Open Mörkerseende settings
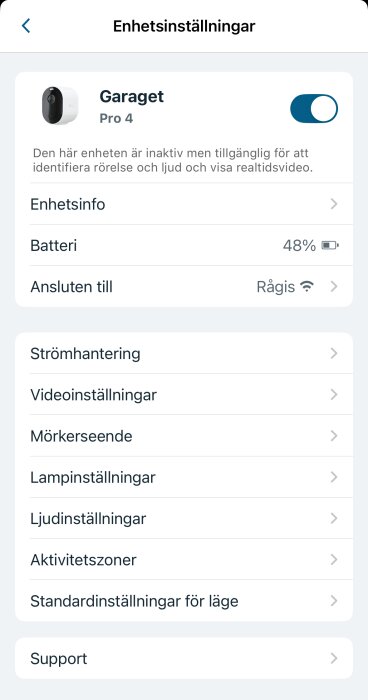The height and width of the screenshot is (700, 368). pyautogui.click(x=184, y=436)
